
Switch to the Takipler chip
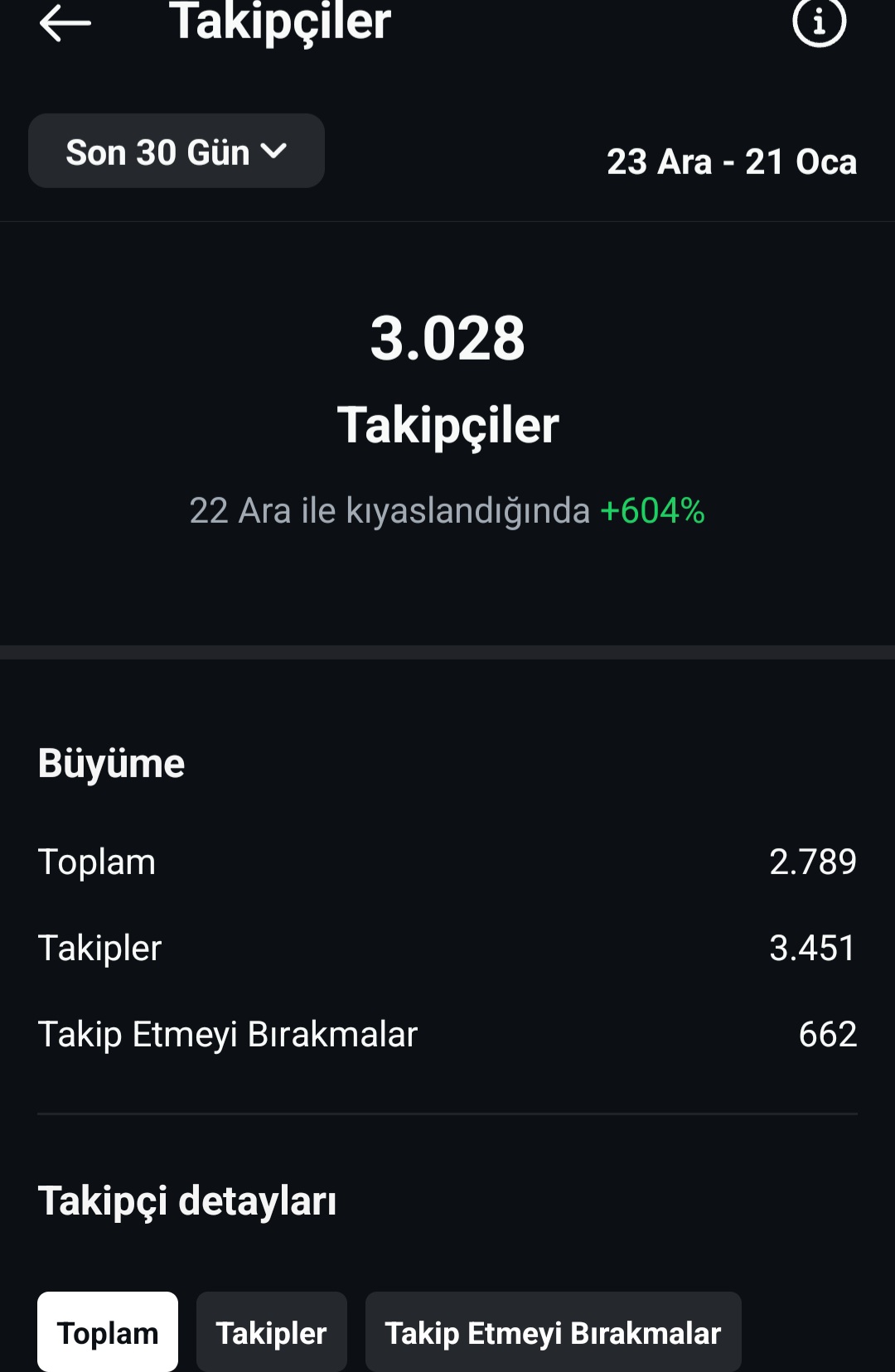272,1332
